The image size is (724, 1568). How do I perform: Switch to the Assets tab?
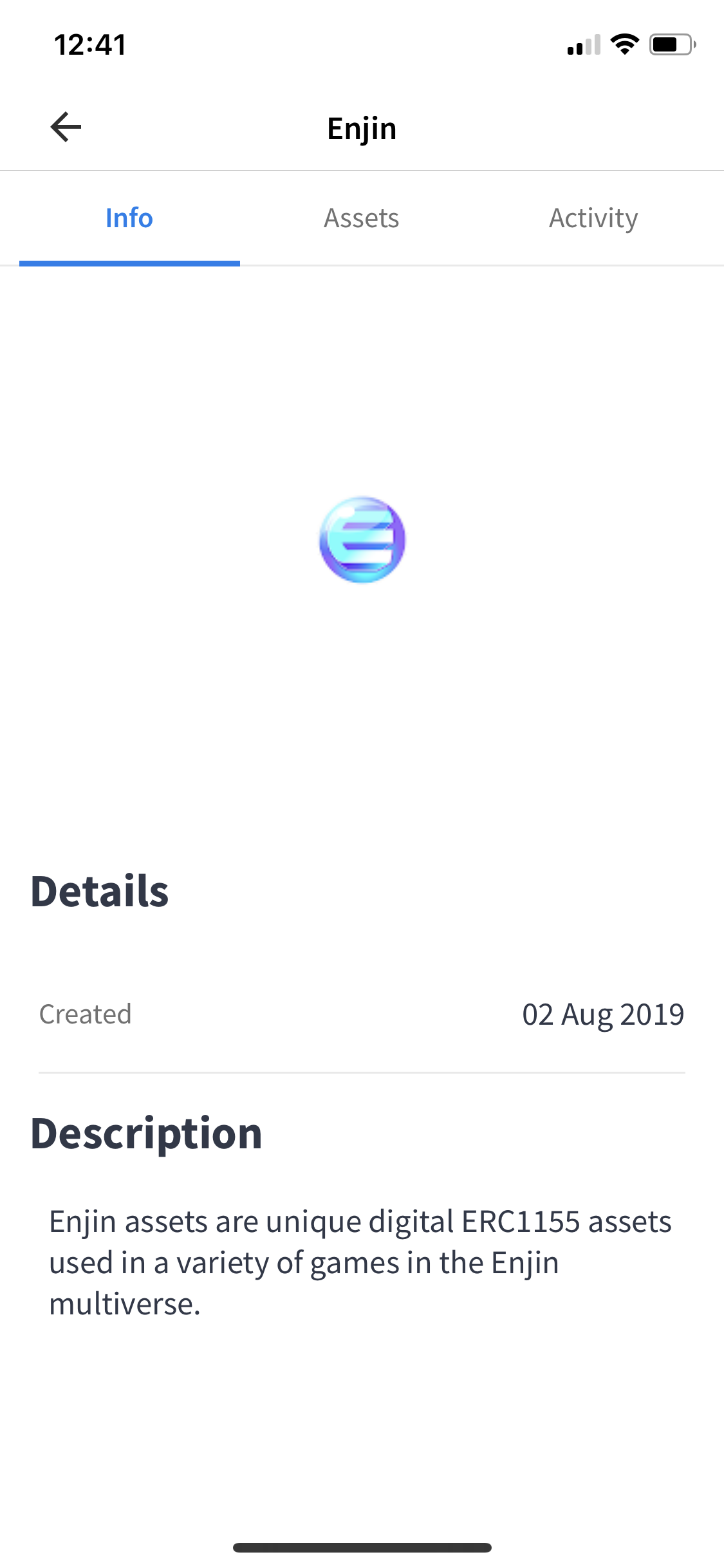click(x=361, y=218)
